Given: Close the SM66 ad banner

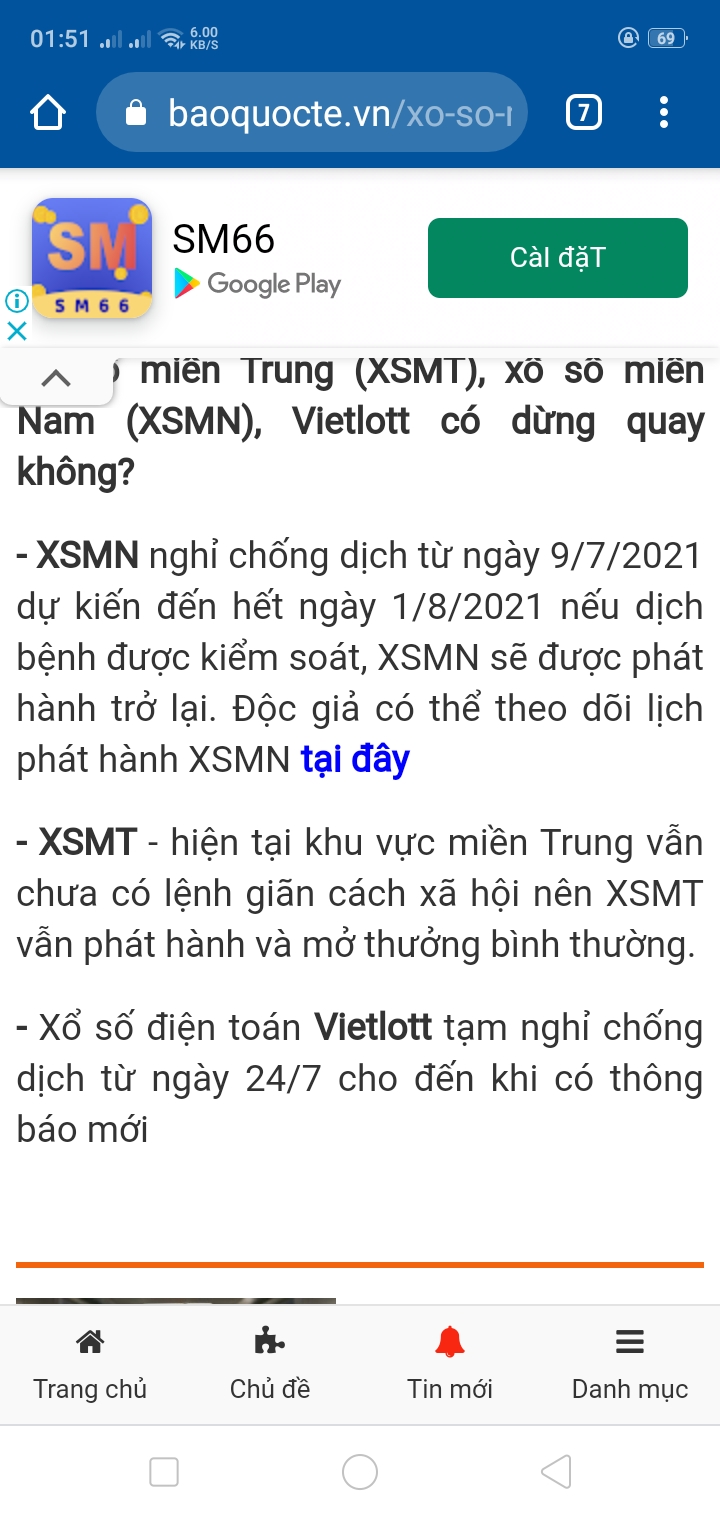Looking at the screenshot, I should 16,331.
